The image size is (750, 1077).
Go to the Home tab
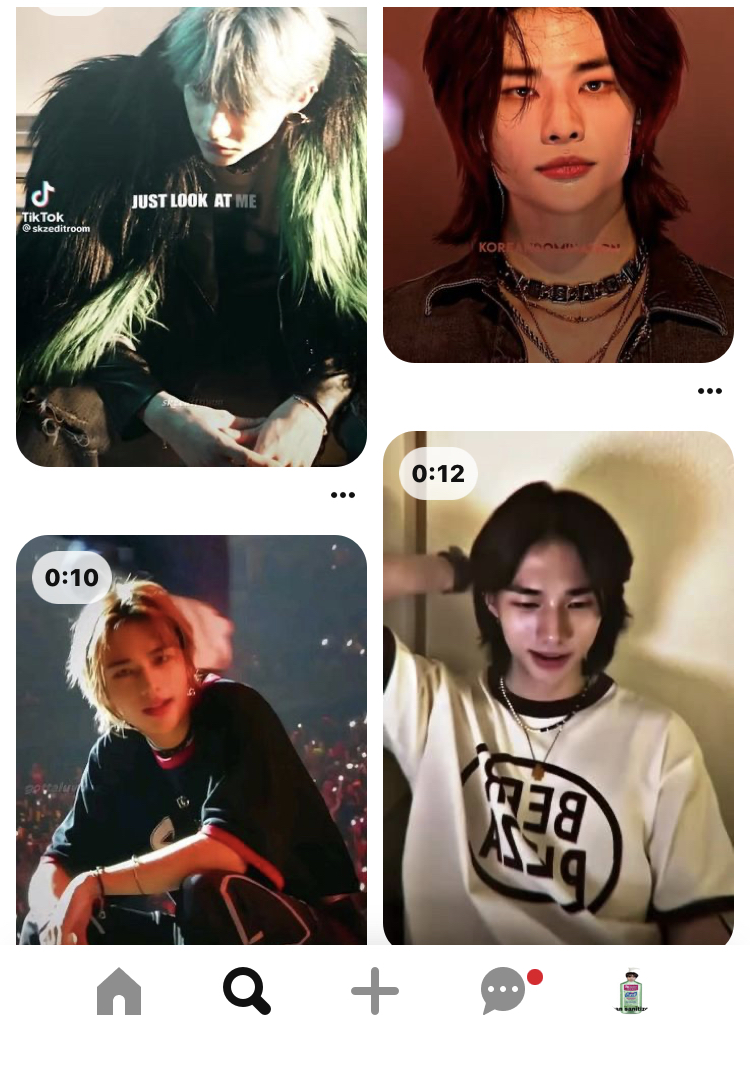pos(119,992)
